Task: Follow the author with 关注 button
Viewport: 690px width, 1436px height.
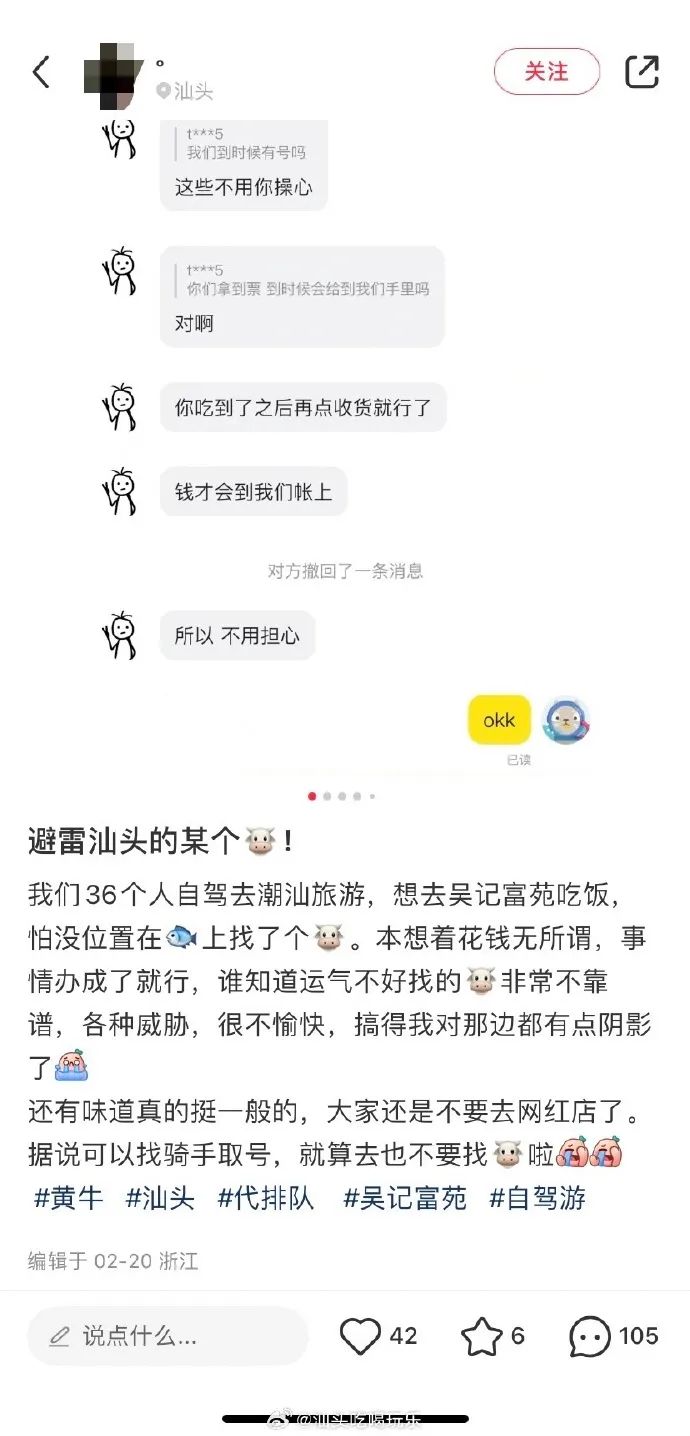Action: pyautogui.click(x=547, y=72)
